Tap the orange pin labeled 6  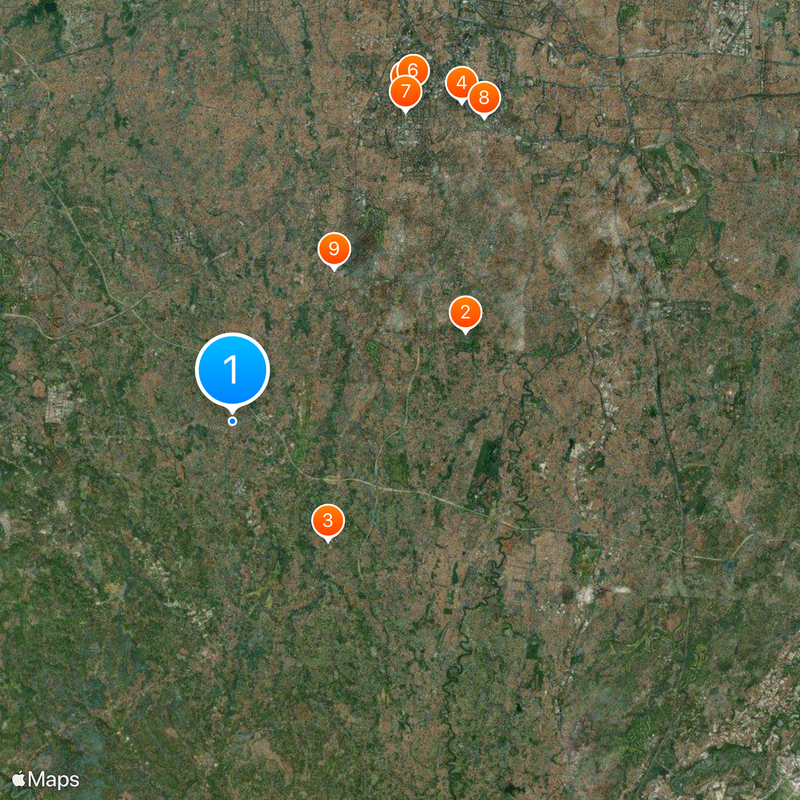pyautogui.click(x=414, y=68)
